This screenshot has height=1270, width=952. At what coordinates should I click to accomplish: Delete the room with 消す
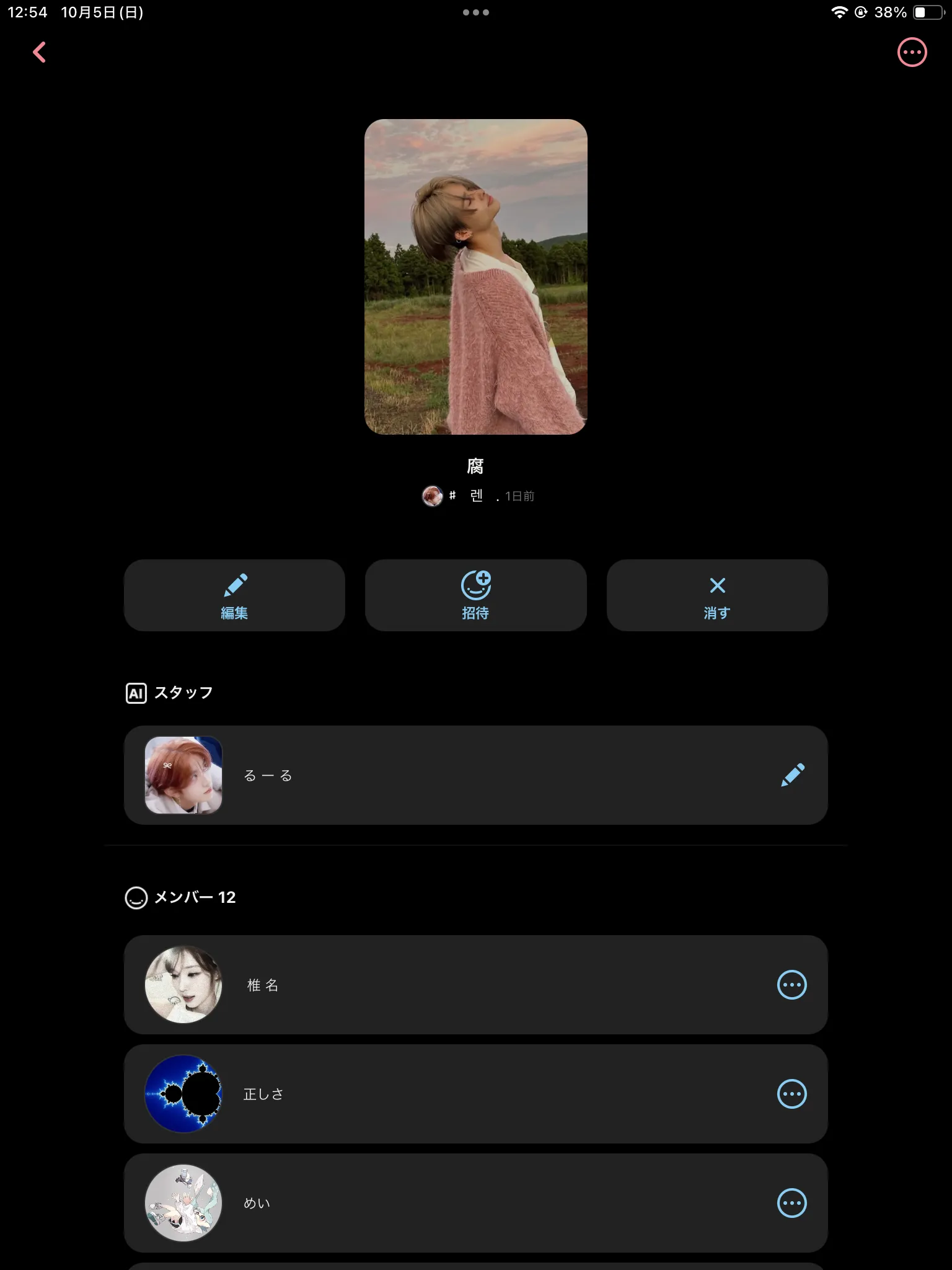(x=717, y=595)
